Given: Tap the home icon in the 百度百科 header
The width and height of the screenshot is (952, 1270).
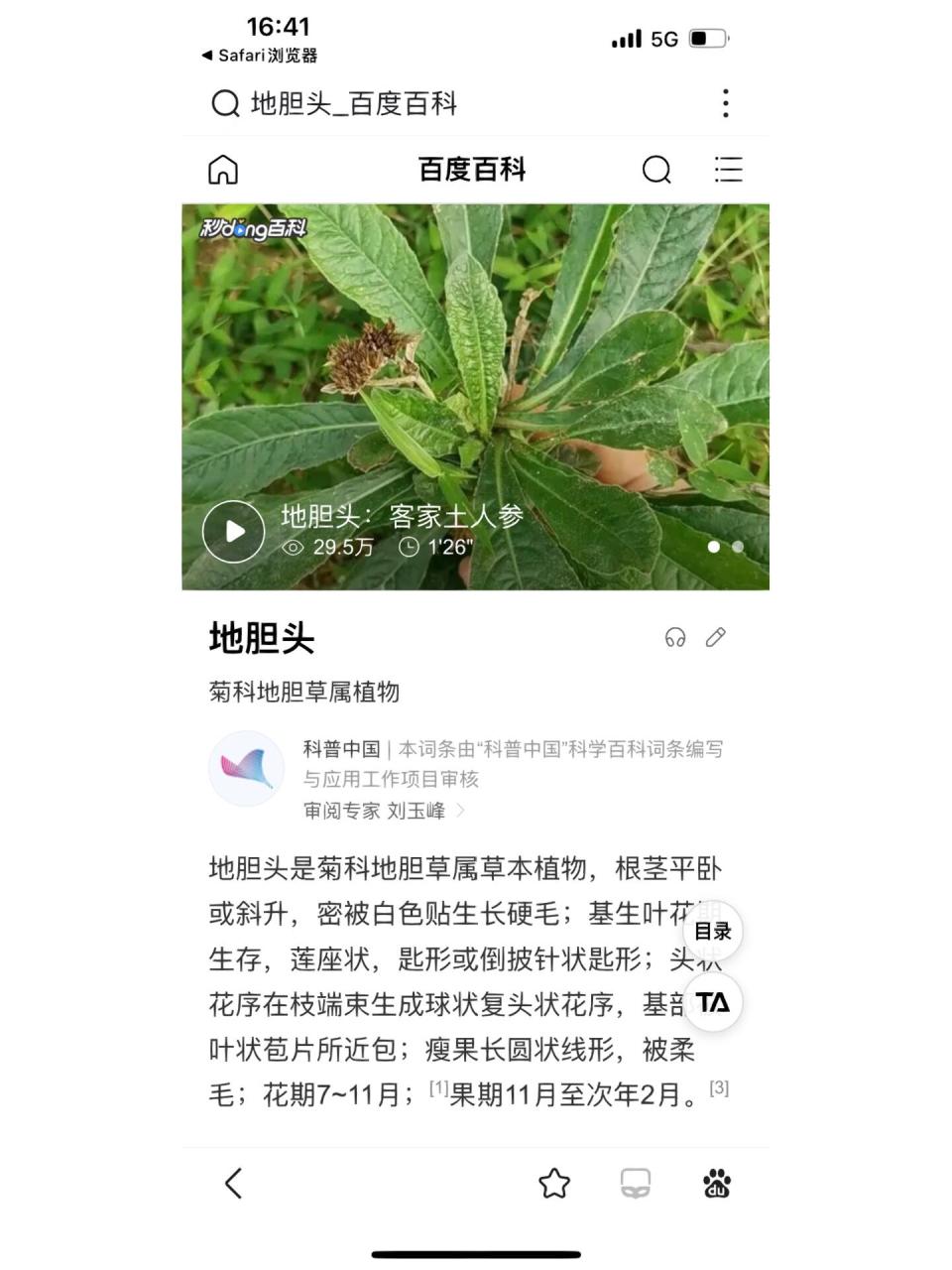Looking at the screenshot, I should 222,170.
